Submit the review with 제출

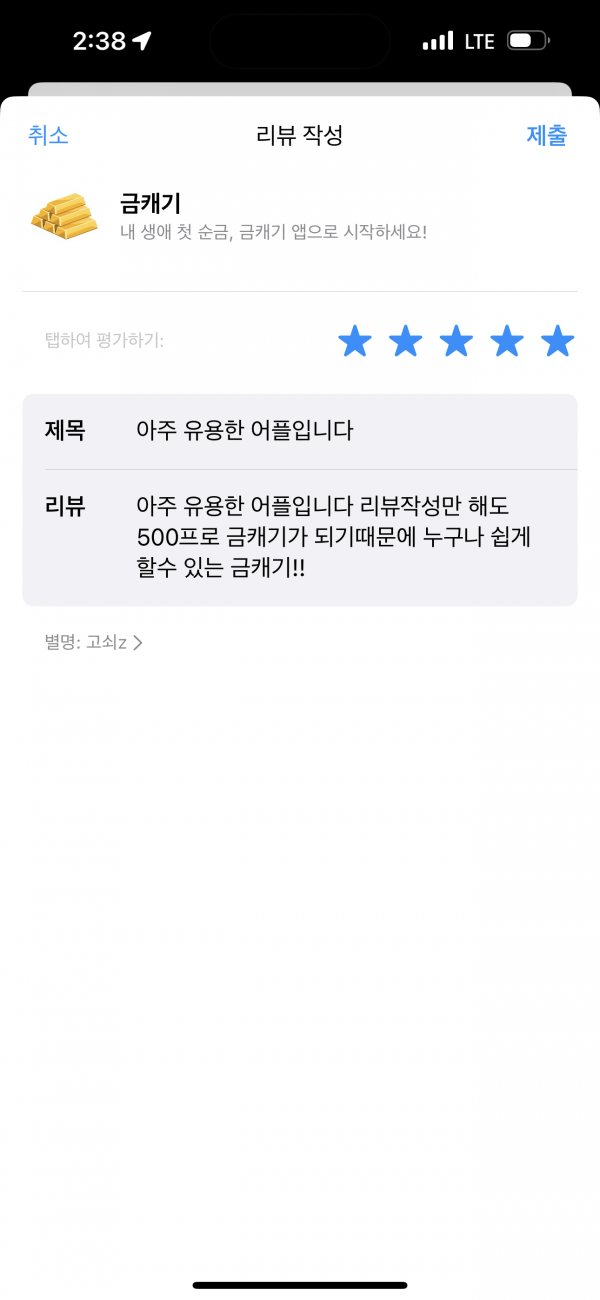[547, 136]
